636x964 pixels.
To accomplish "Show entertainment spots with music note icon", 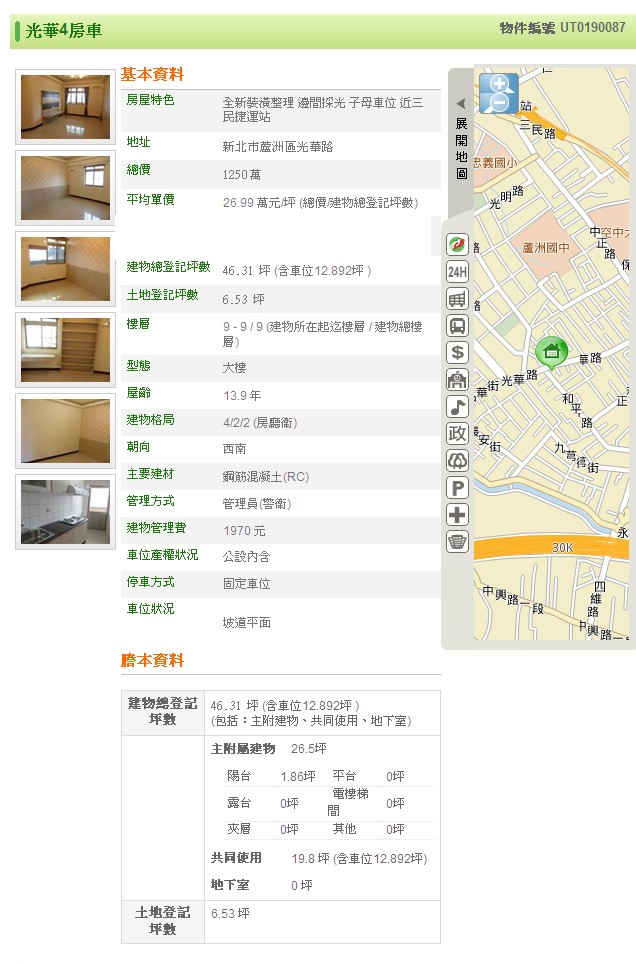I will 457,406.
